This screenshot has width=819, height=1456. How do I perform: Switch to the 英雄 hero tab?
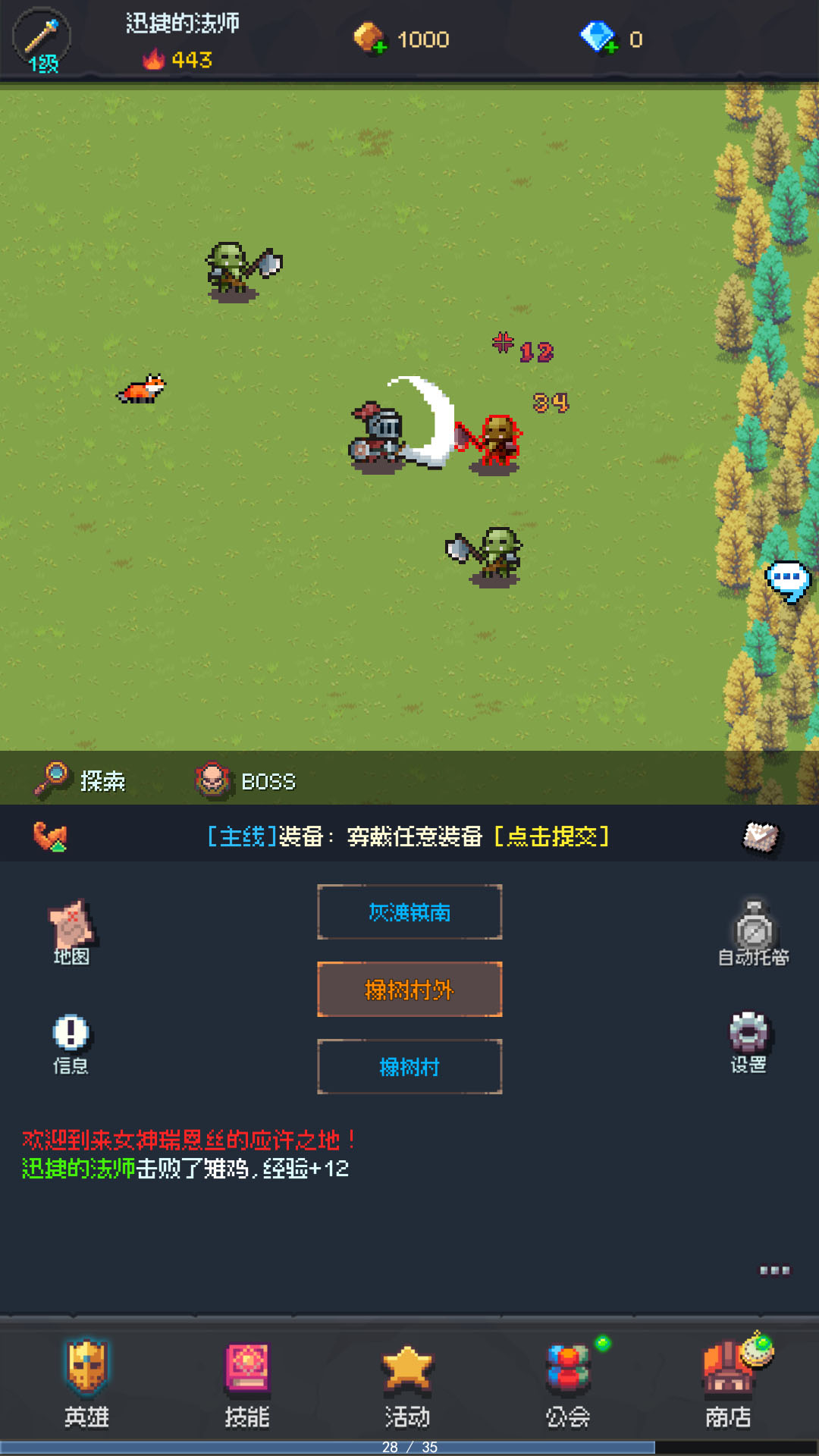[86, 1384]
